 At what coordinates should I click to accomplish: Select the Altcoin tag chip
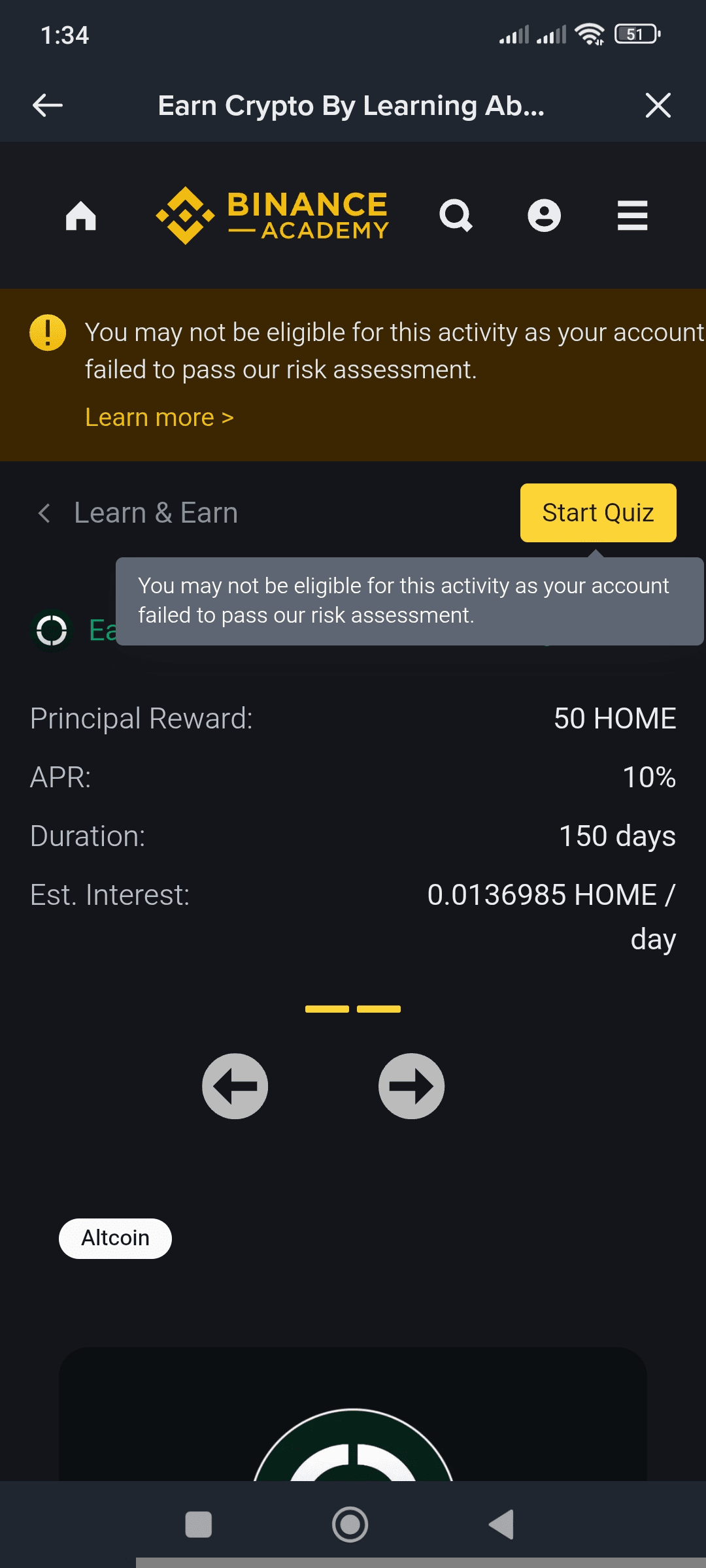click(115, 1238)
